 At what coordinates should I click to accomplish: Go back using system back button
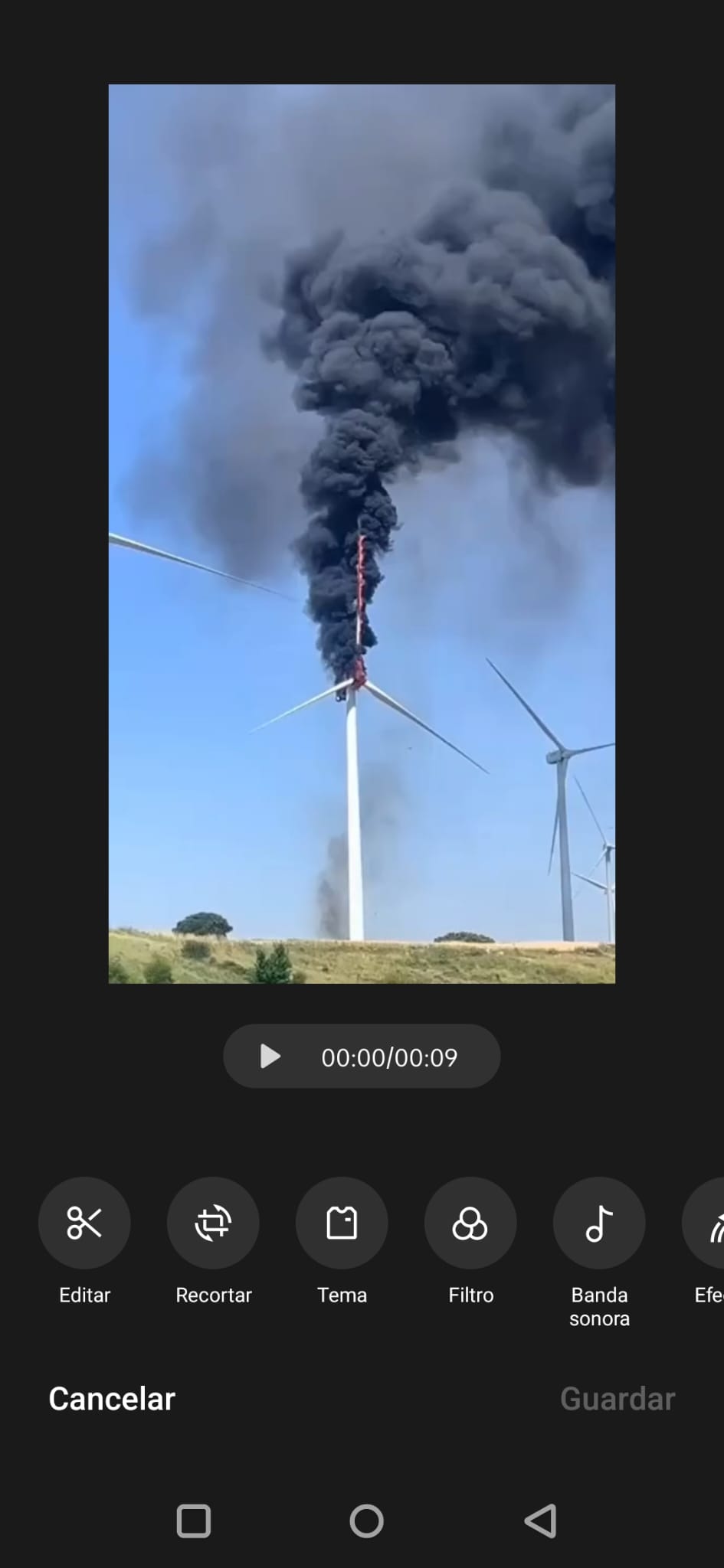[x=540, y=1521]
